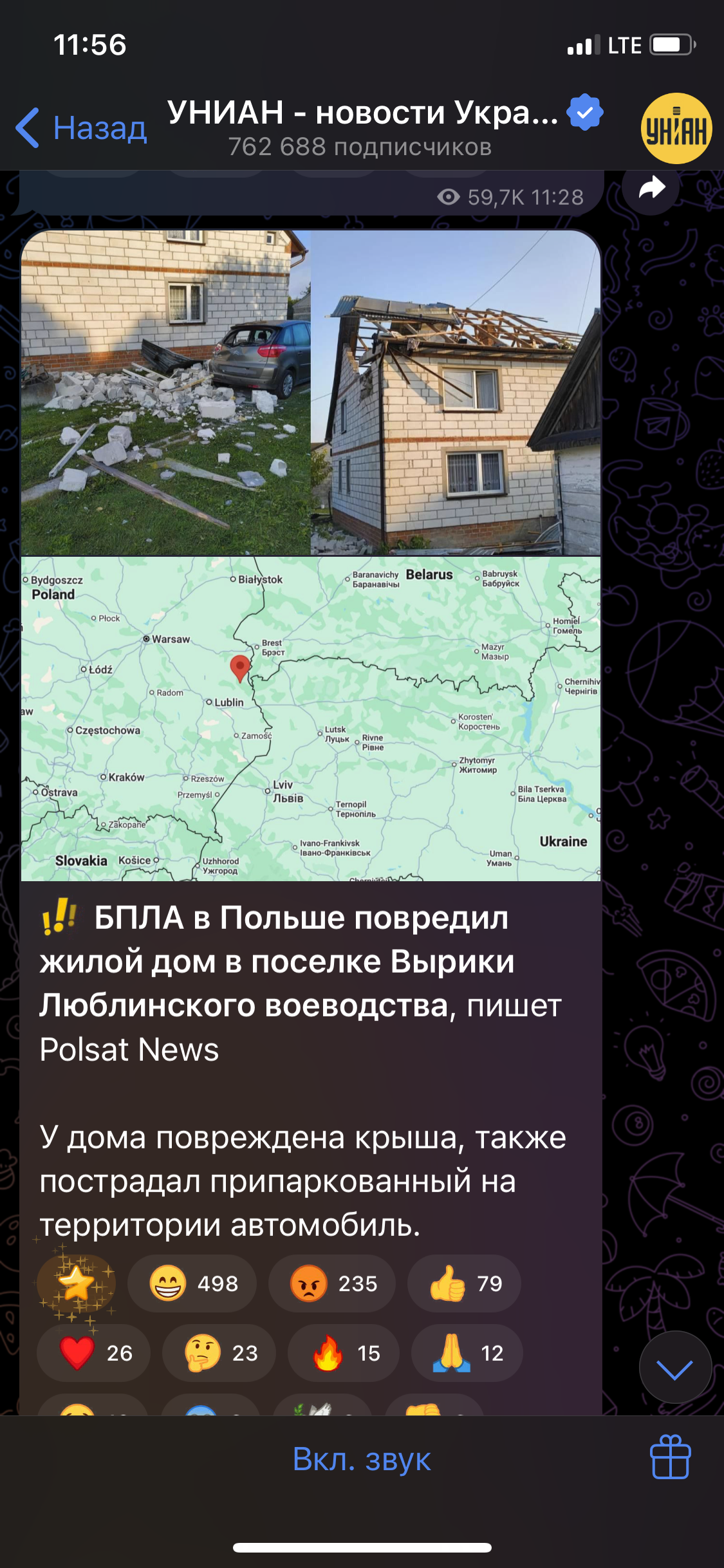Image resolution: width=724 pixels, height=1568 pixels.
Task: Open the damaged car photo
Action: [x=166, y=393]
